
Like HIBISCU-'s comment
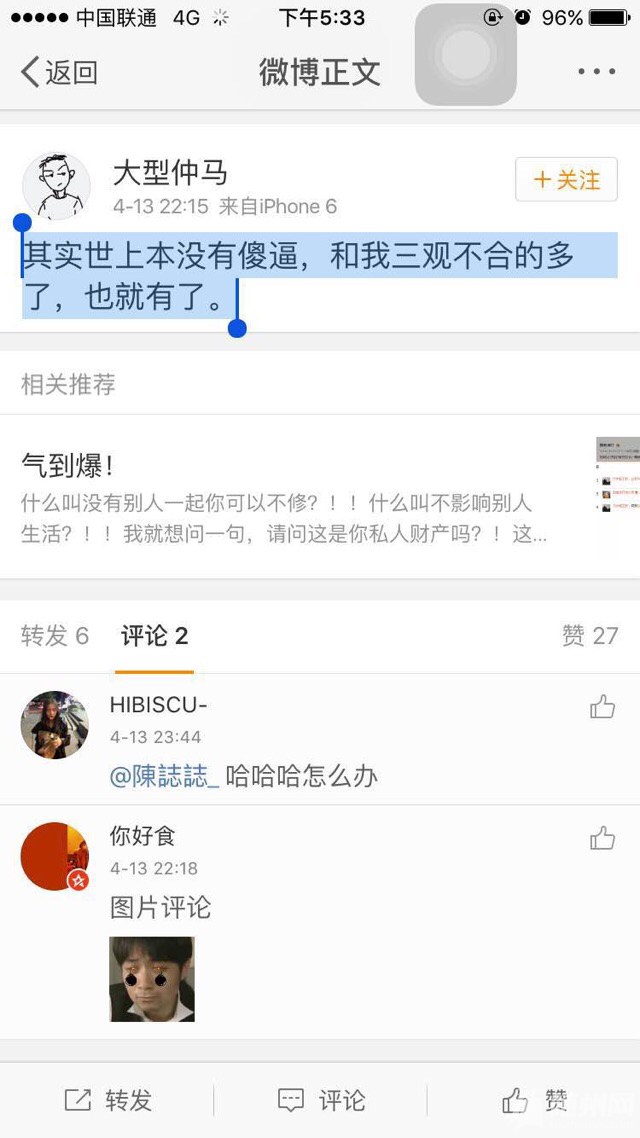602,708
